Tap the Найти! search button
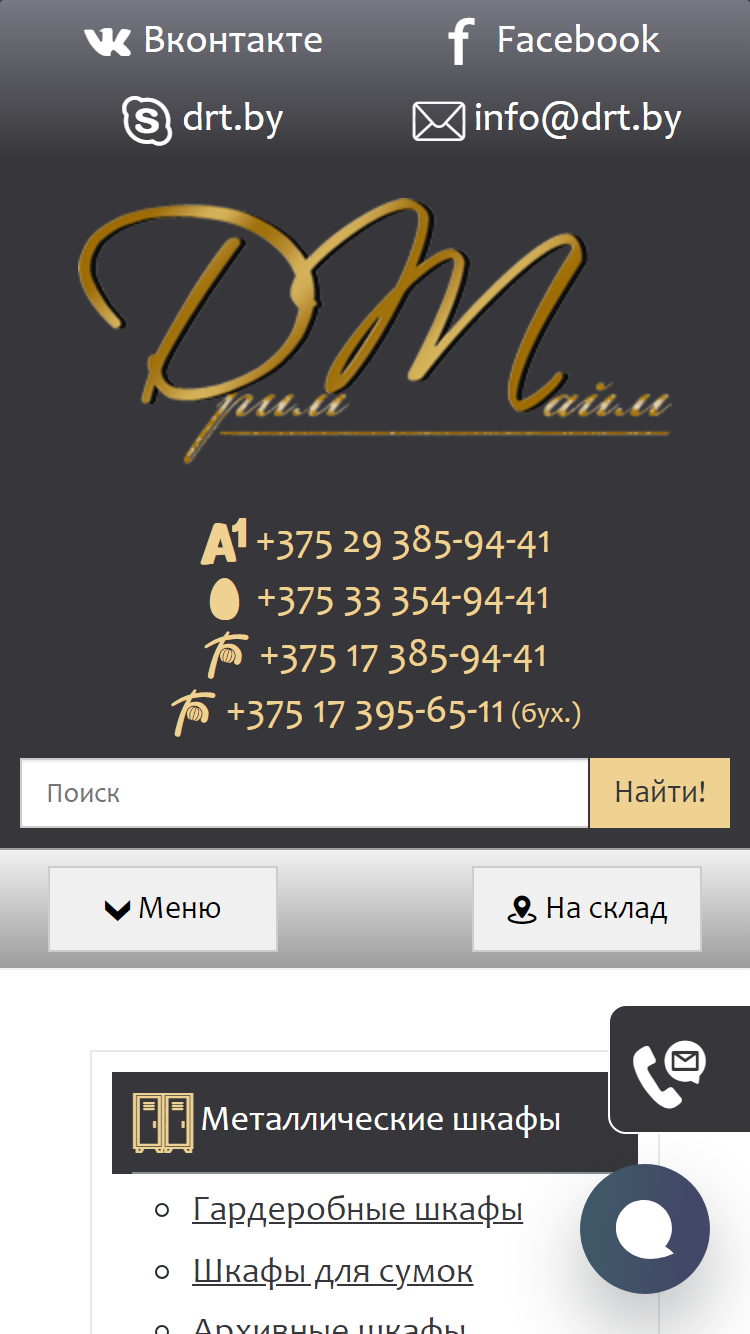750x1334 pixels. [660, 793]
